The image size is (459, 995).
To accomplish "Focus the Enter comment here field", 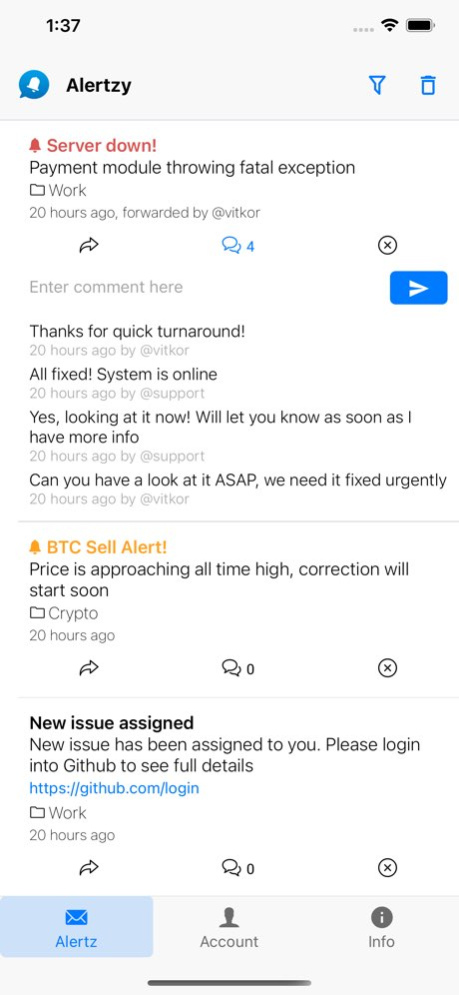I will coord(204,287).
